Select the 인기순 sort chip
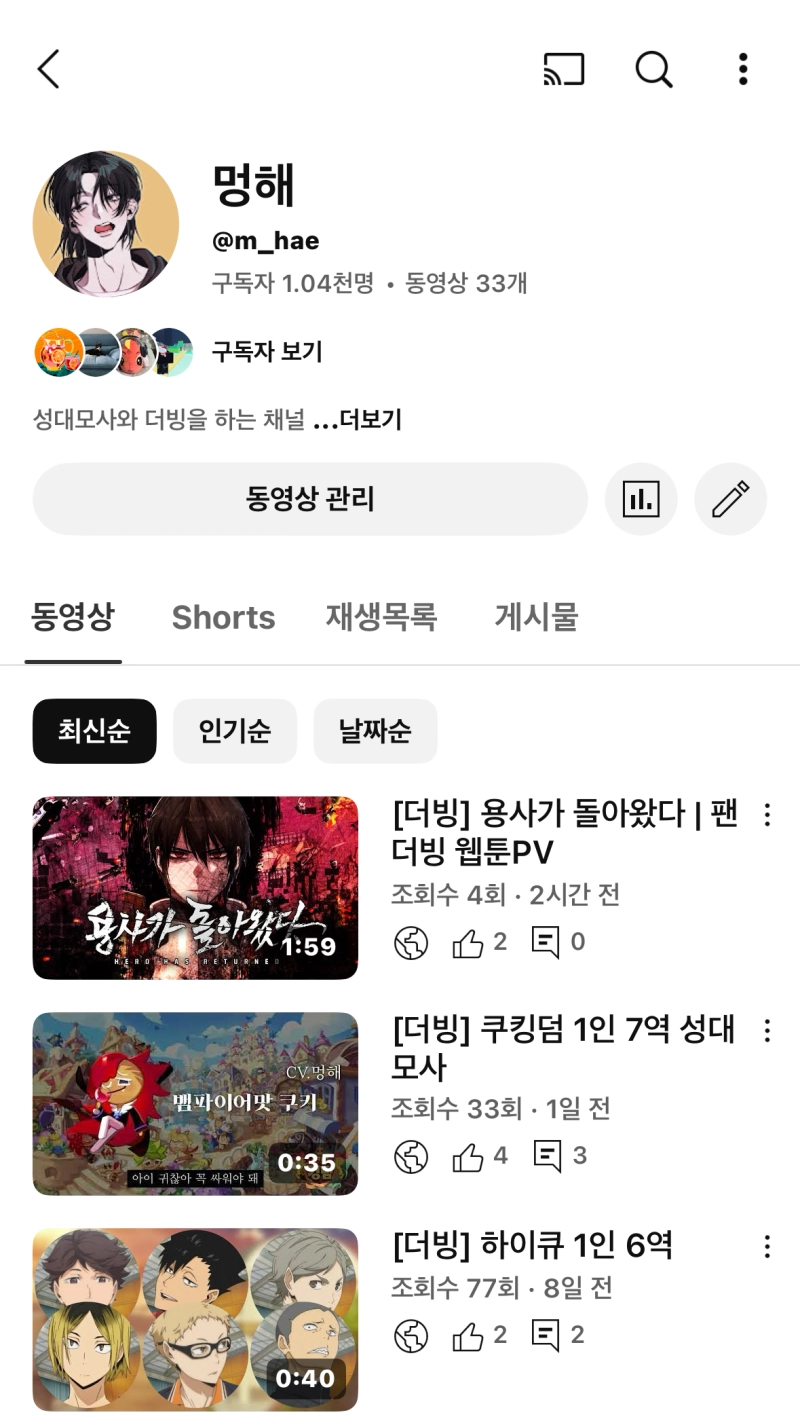 [235, 731]
